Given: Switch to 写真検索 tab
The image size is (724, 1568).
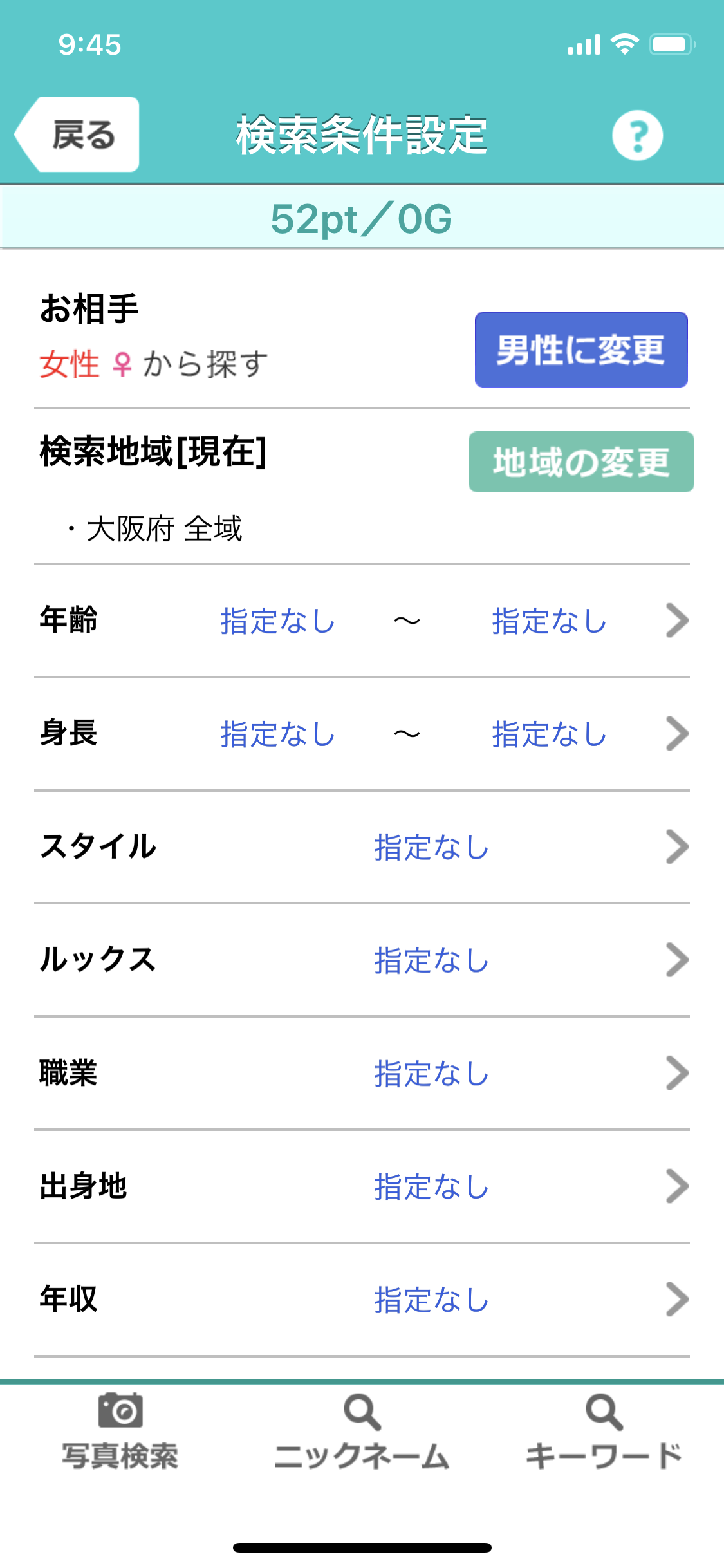Looking at the screenshot, I should click(x=120, y=1432).
